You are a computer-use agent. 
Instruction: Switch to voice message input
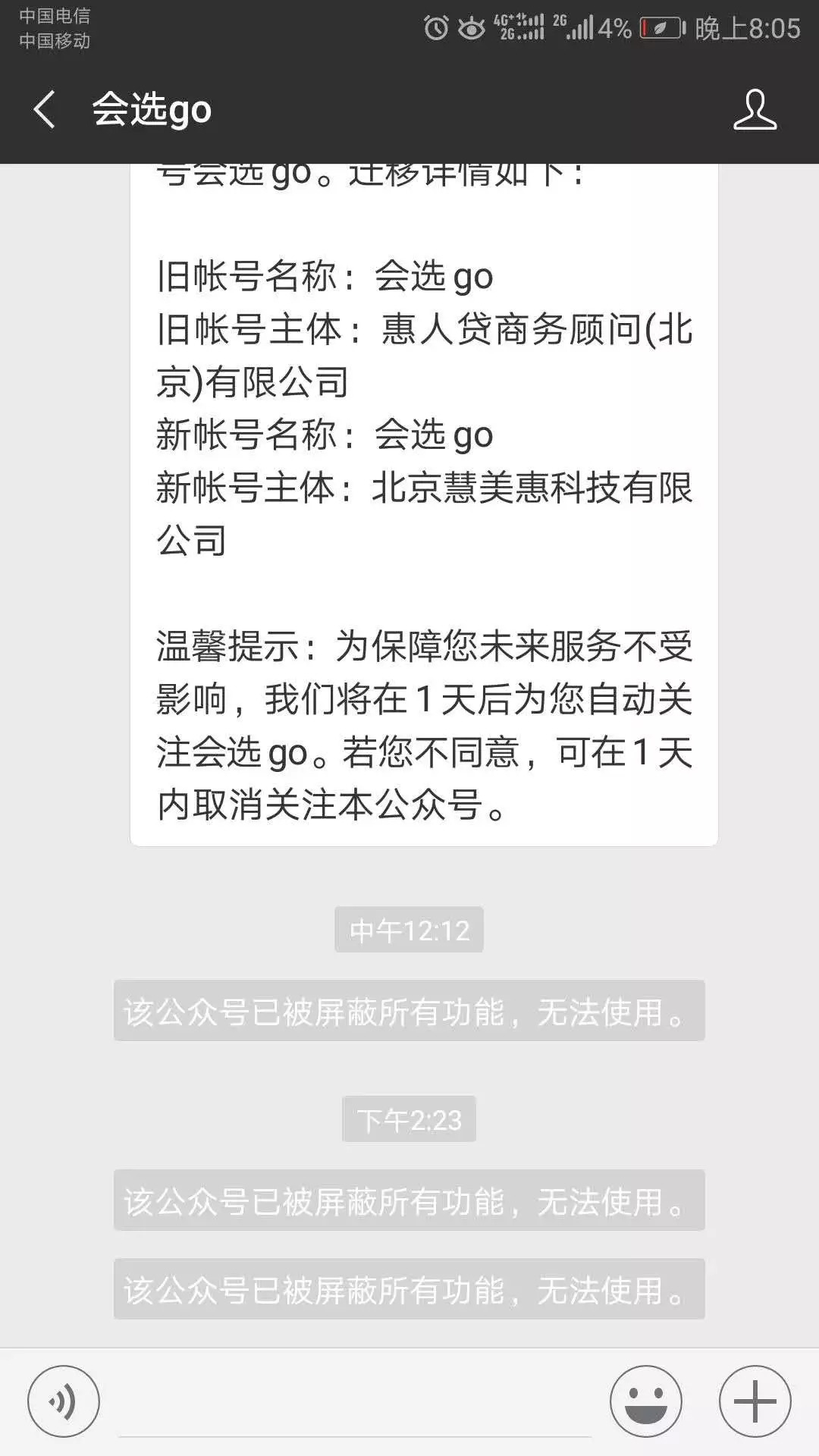pos(64,1401)
